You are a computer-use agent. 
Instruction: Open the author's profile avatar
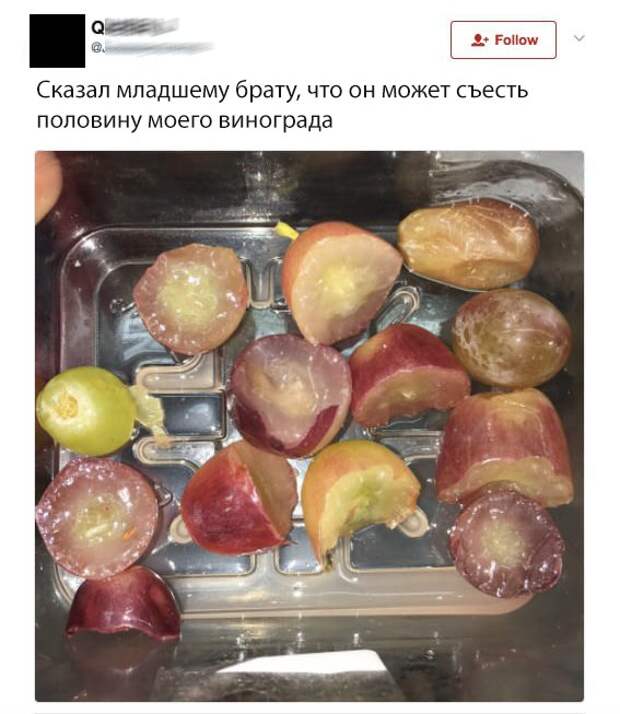tap(57, 40)
